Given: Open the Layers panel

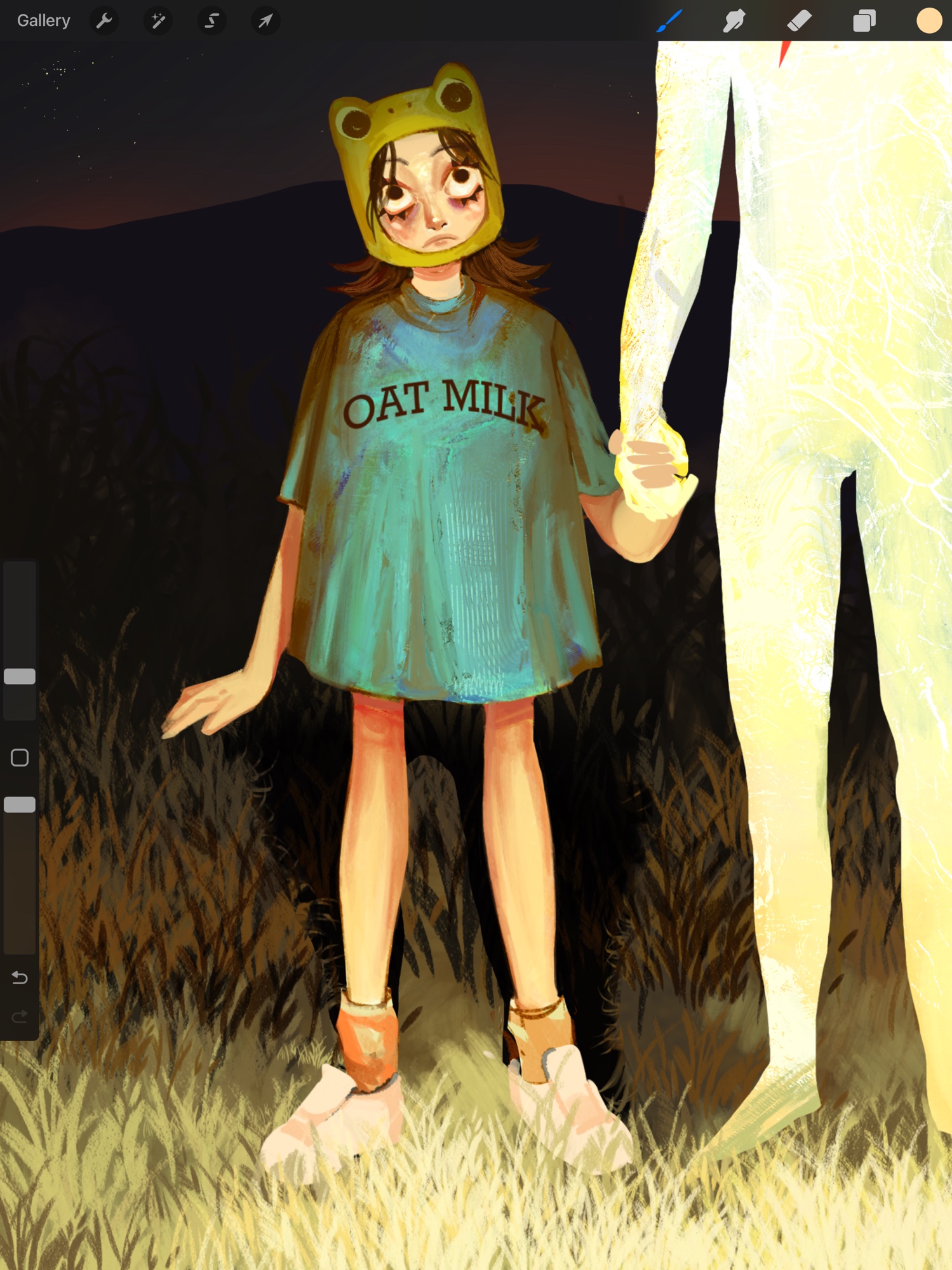Looking at the screenshot, I should click(864, 21).
